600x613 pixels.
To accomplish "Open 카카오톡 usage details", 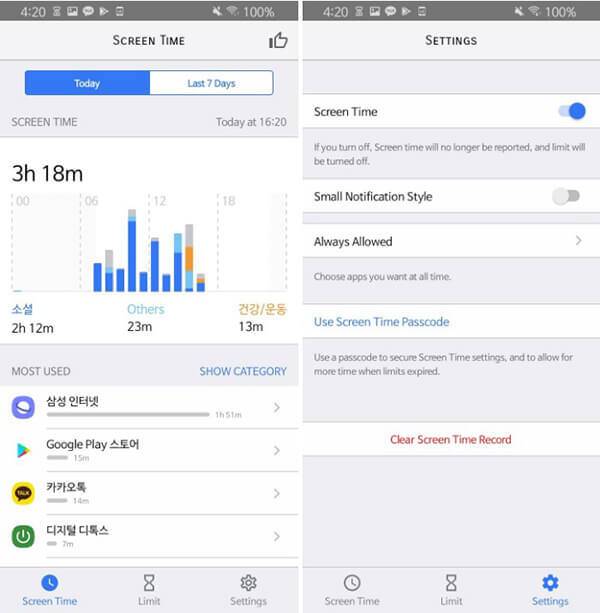I will [149, 493].
